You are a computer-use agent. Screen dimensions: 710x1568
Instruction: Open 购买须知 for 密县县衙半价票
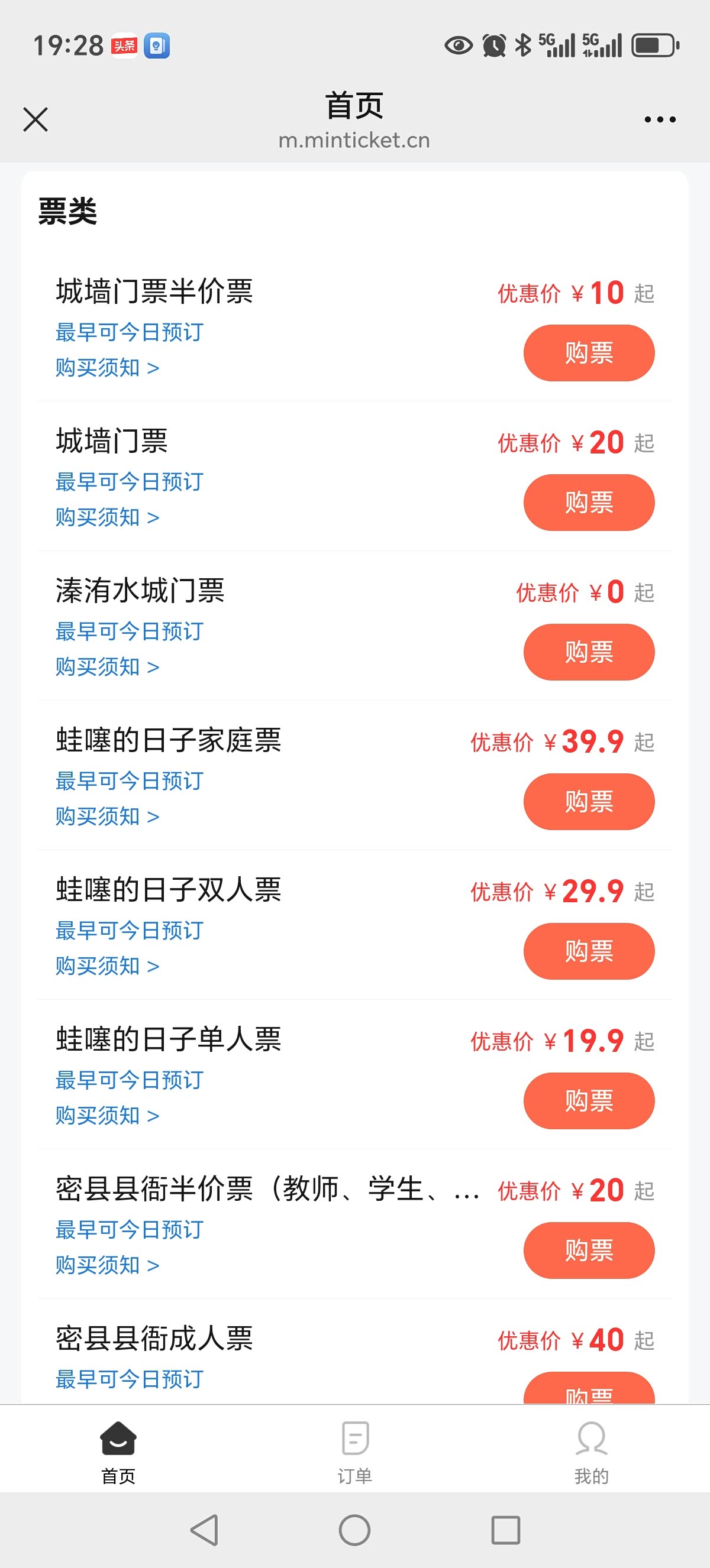107,1265
